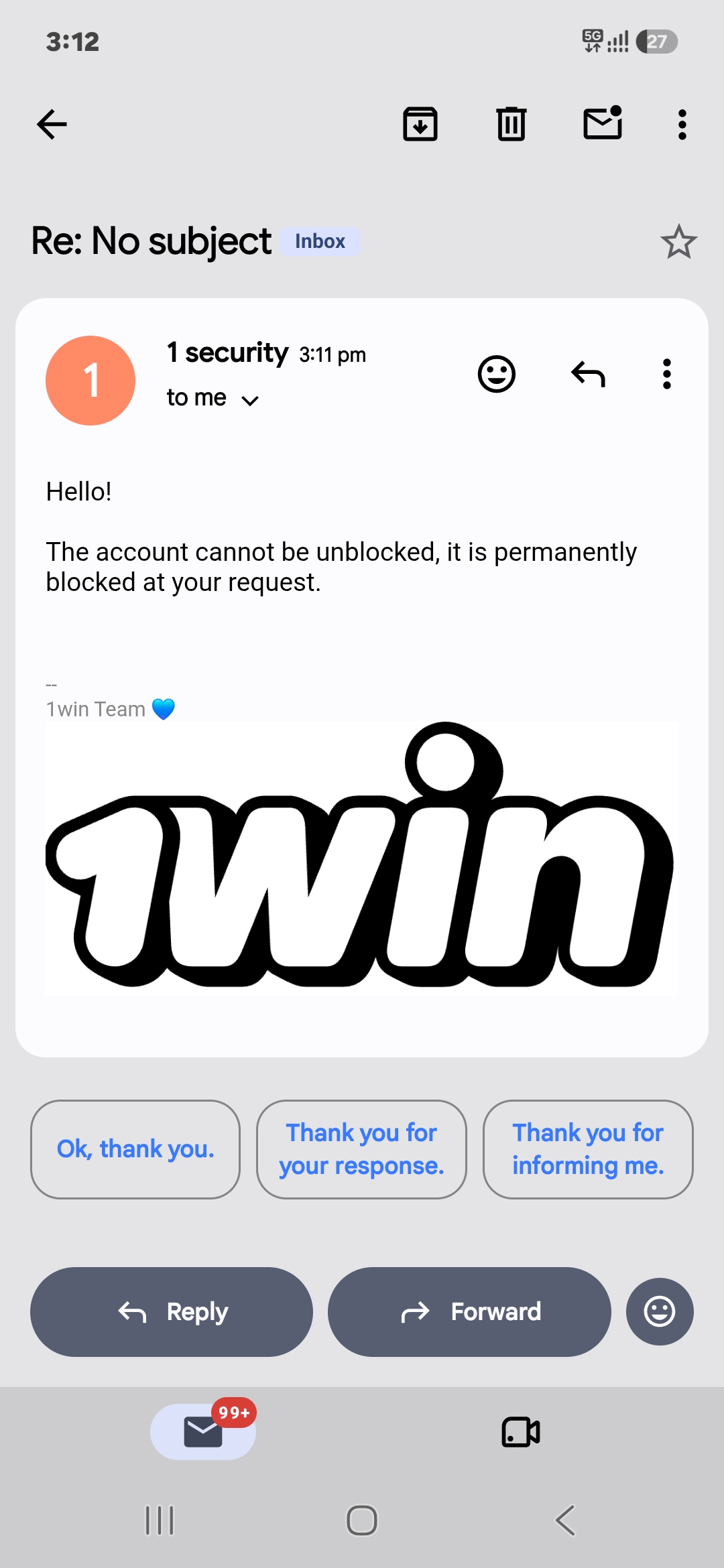The image size is (724, 1568).
Task: Select smart reply 'Ok, thank you.'
Action: tap(135, 1149)
